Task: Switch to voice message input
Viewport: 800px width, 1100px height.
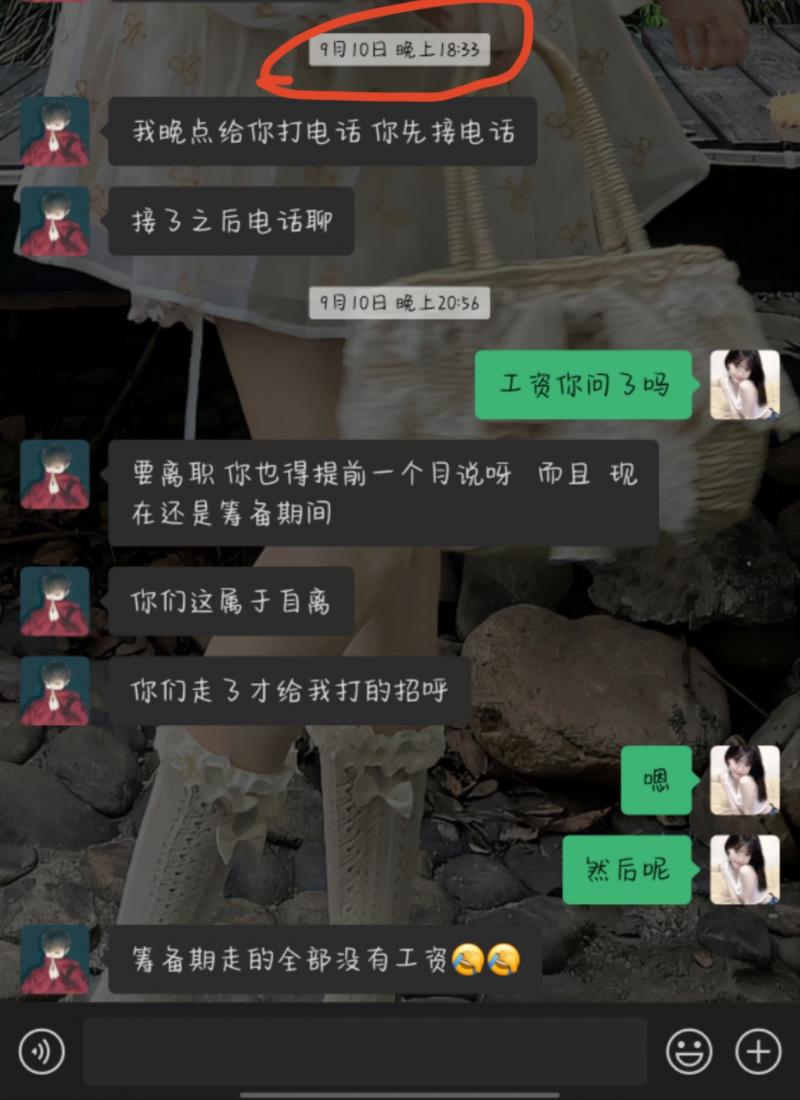Action: [41, 1051]
